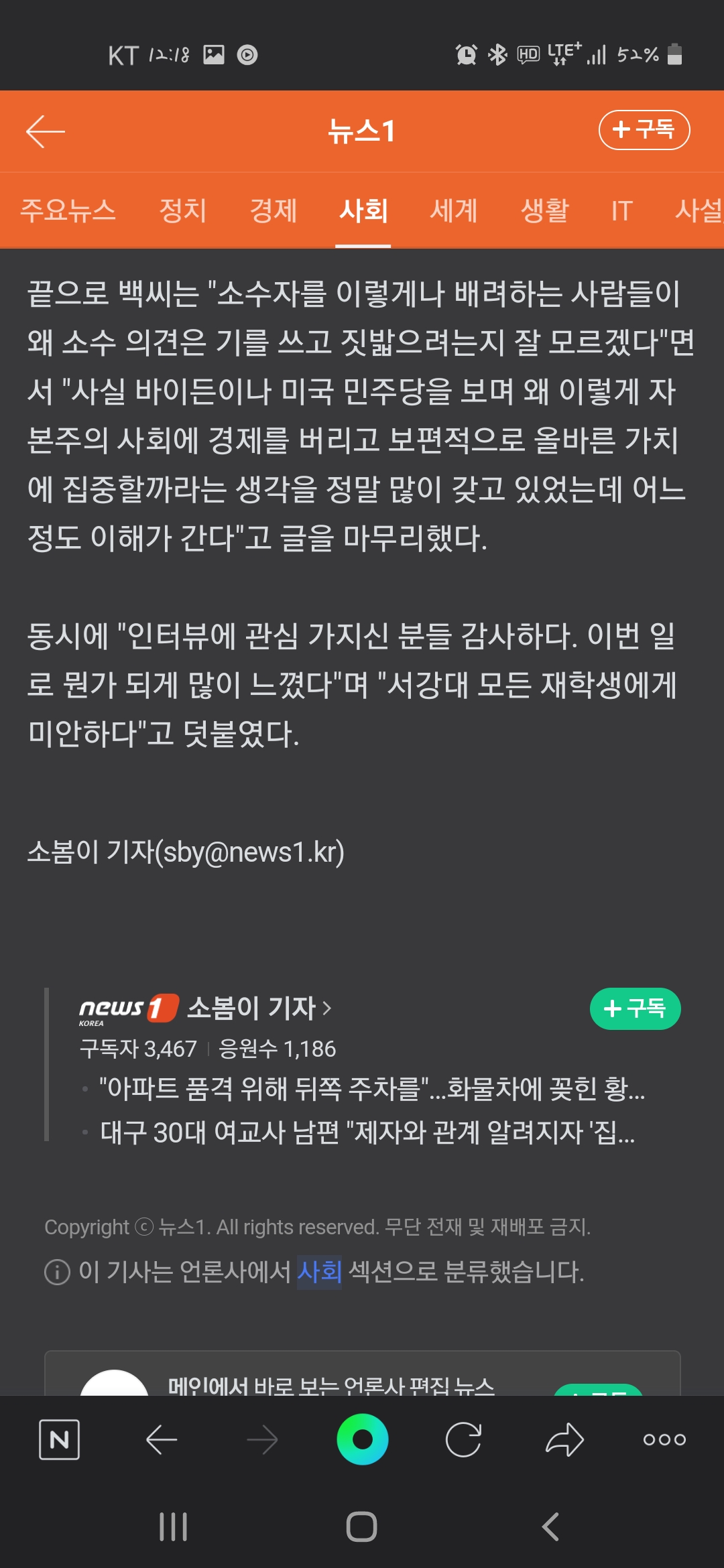Select the 사회 tab

click(363, 210)
